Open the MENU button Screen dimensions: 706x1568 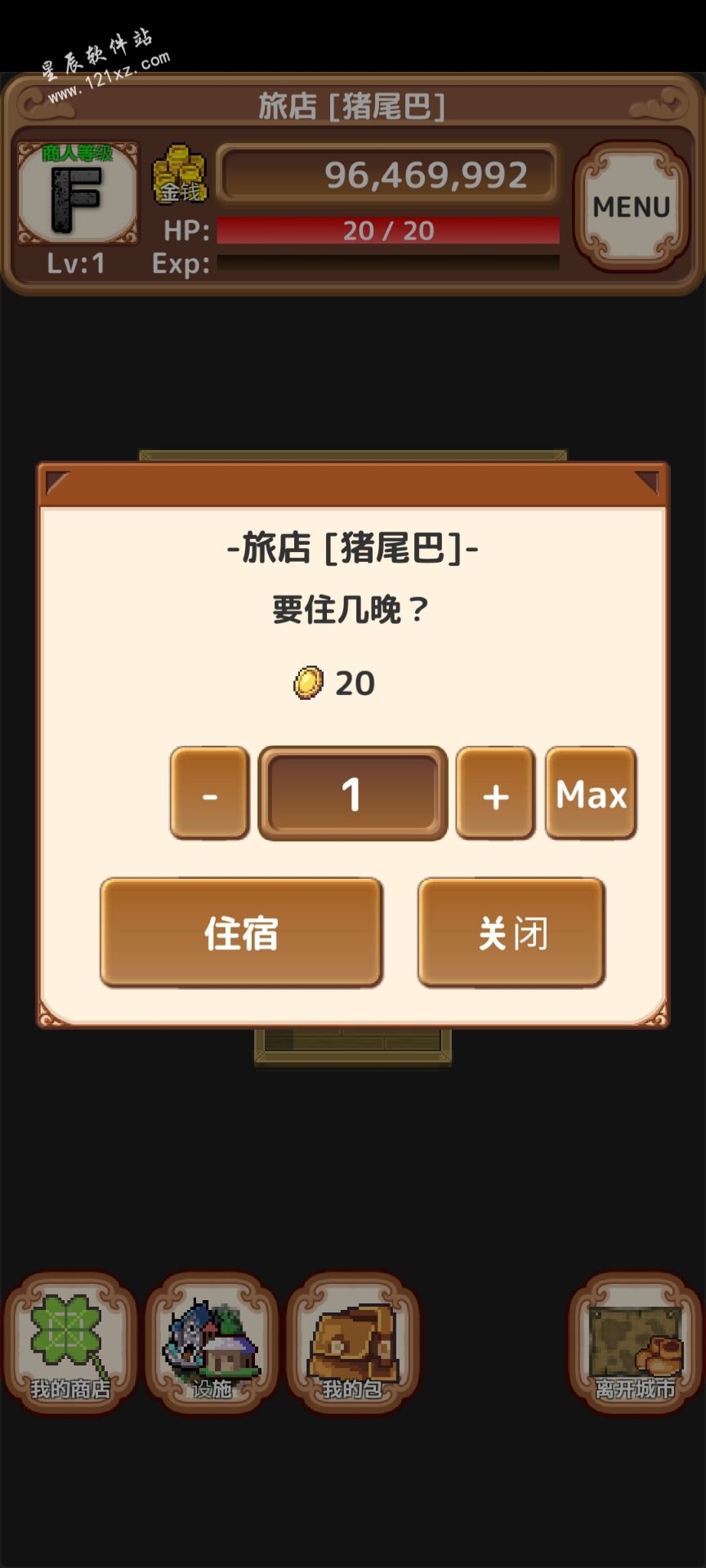pos(632,207)
